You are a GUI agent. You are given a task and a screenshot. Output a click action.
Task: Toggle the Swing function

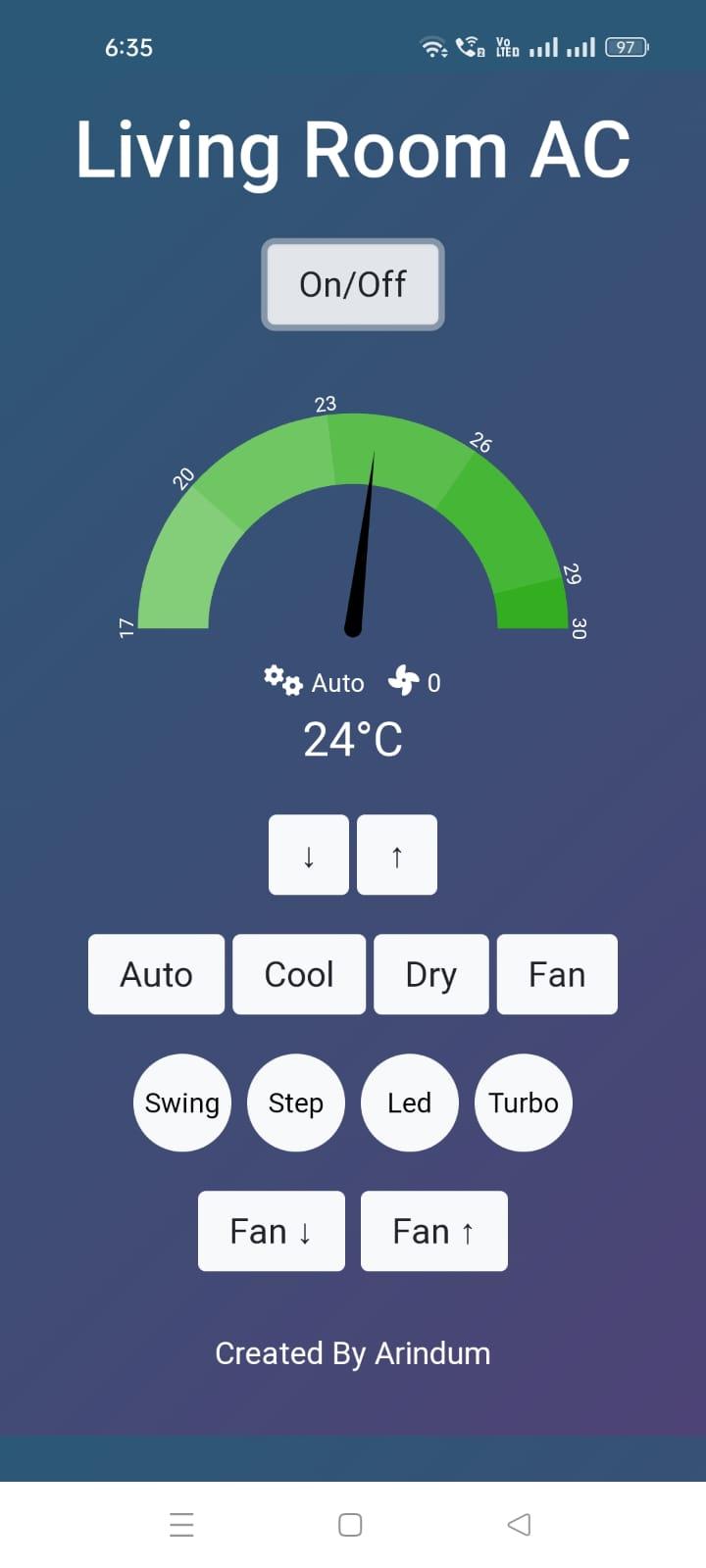[182, 1102]
